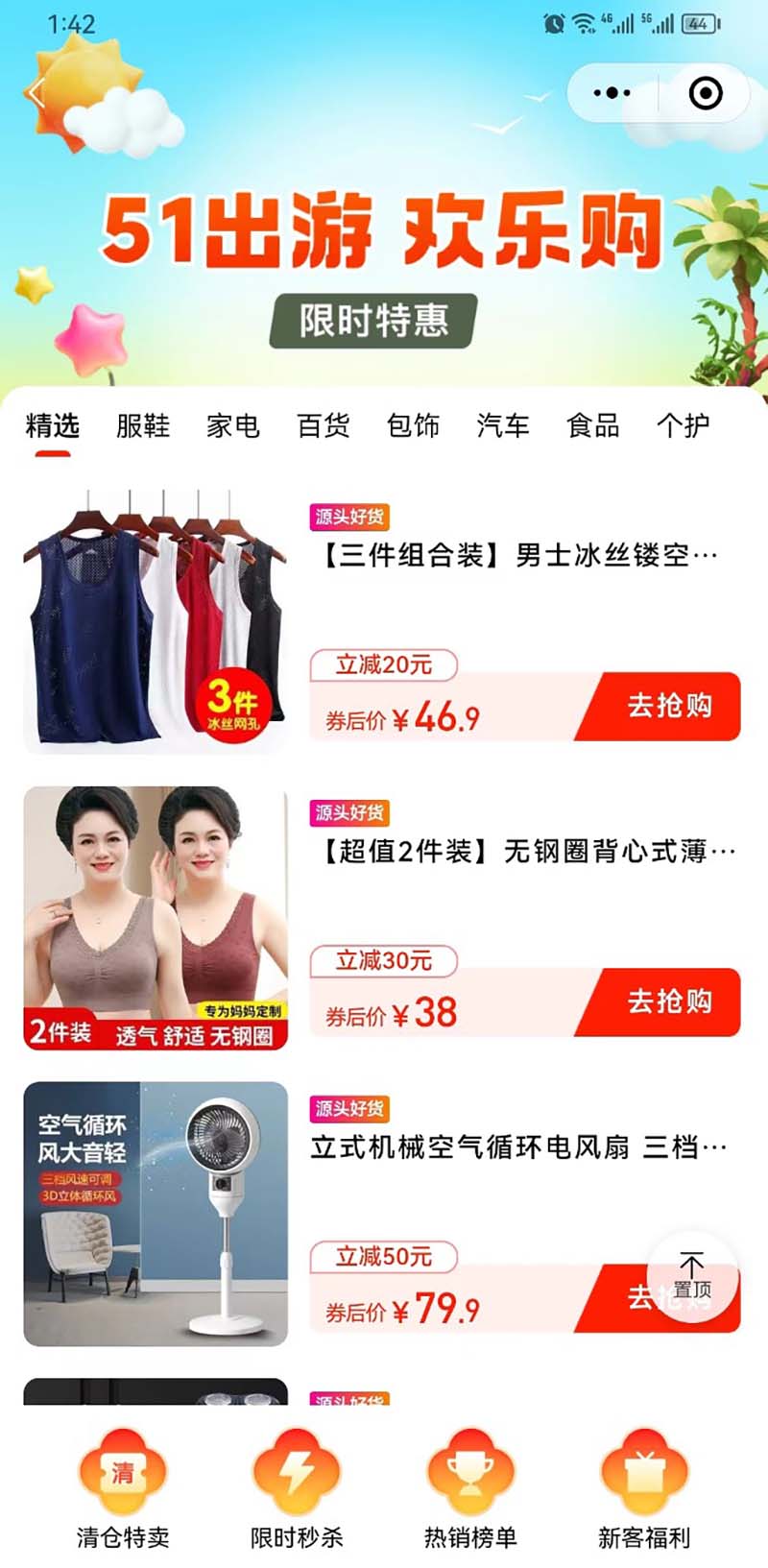This screenshot has height=1568, width=768.
Task: Open 清仓特卖 clearance section
Action: pyautogui.click(x=123, y=1488)
